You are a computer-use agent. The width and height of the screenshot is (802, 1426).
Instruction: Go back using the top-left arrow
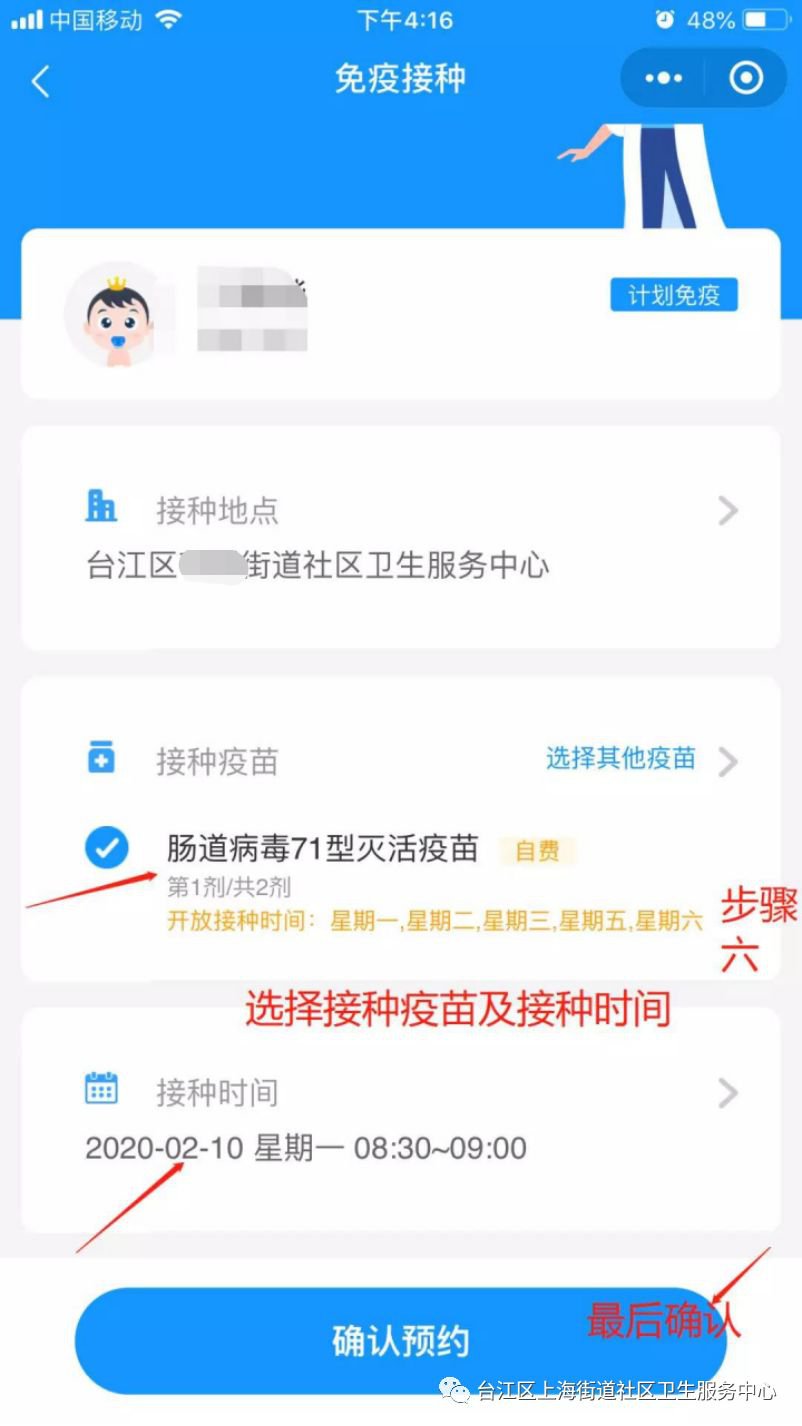[41, 81]
